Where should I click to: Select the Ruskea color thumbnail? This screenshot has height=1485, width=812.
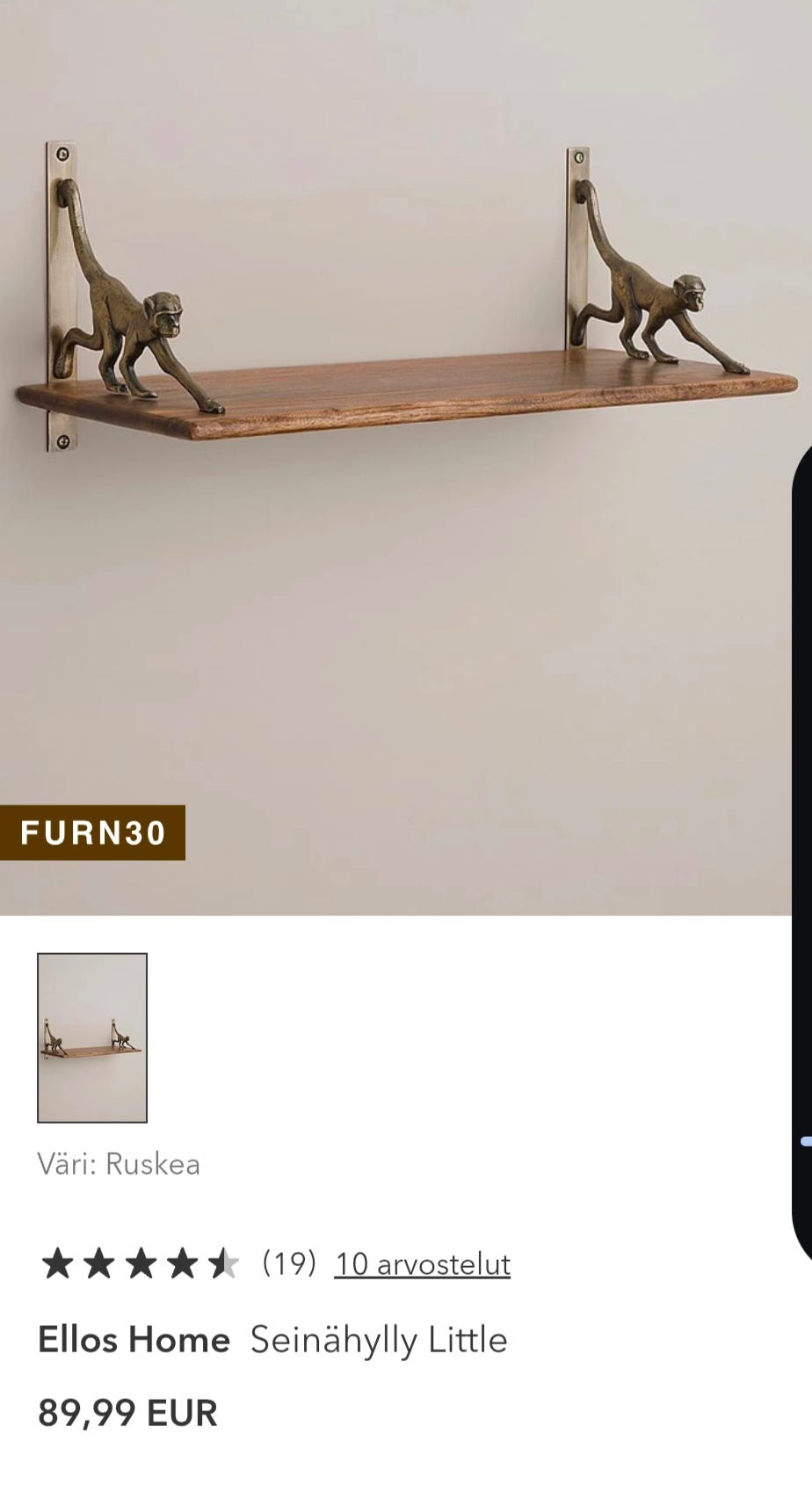92,1037
